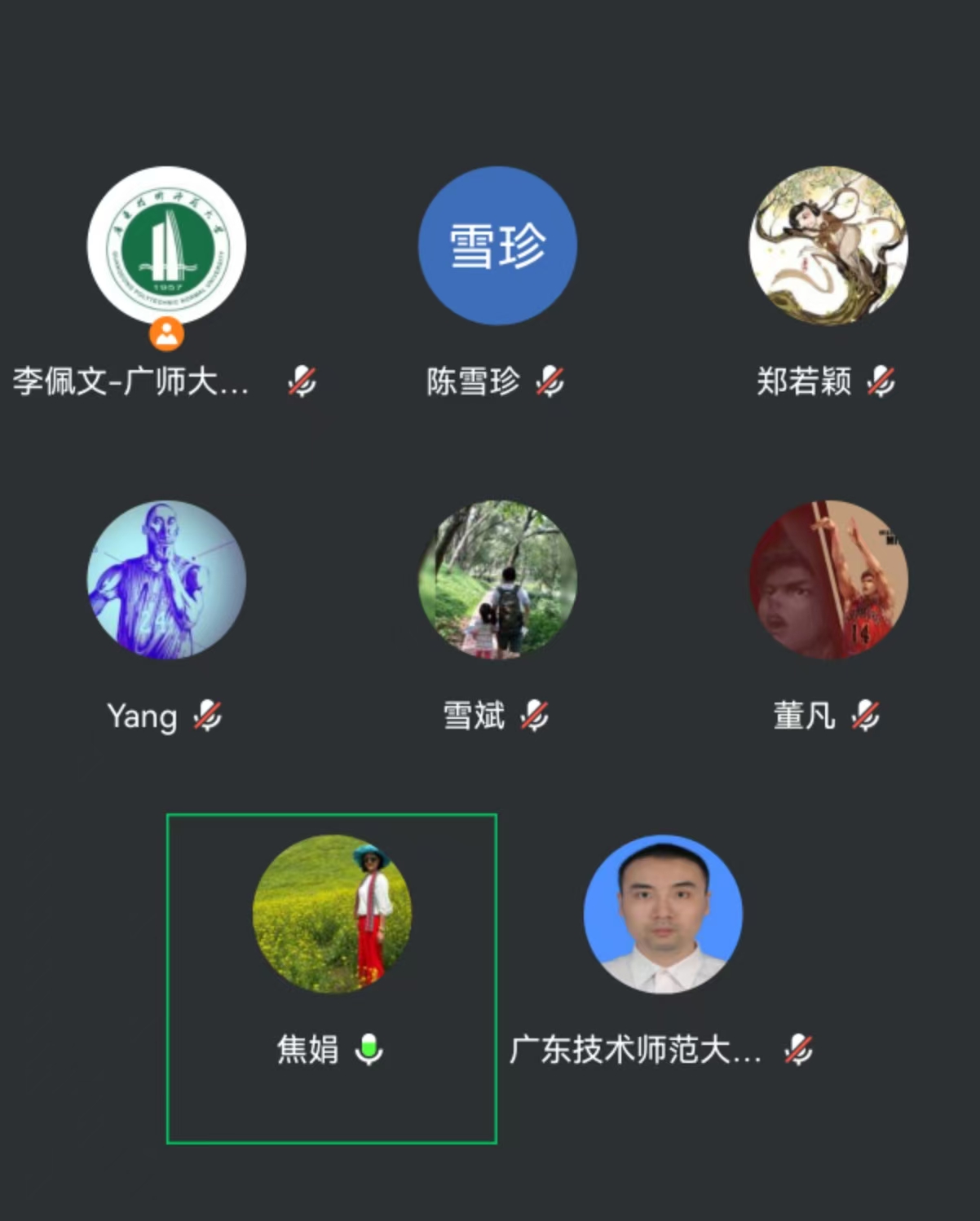
Task: Tap 郑若颖's participant tile
Action: coord(828,246)
